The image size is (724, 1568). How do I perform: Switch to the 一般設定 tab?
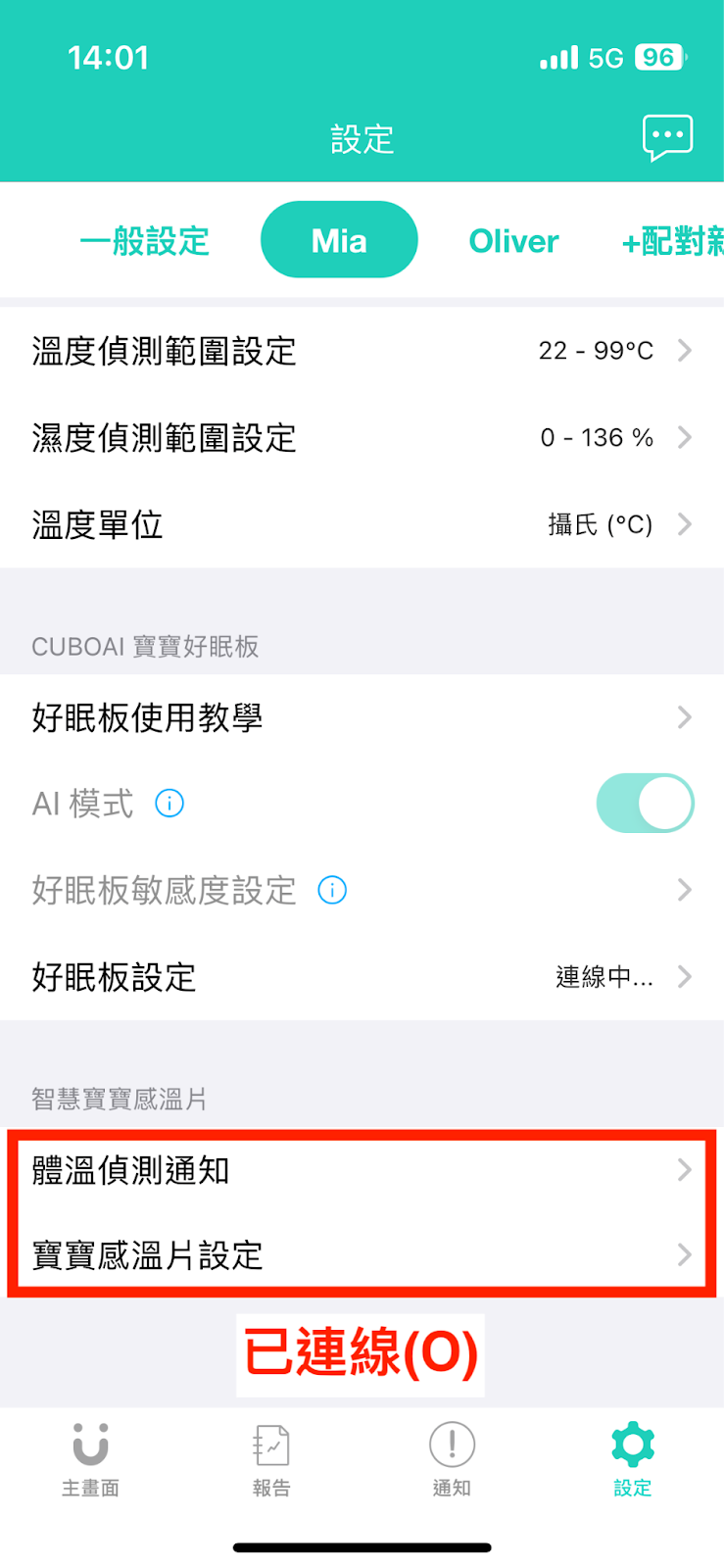(145, 241)
